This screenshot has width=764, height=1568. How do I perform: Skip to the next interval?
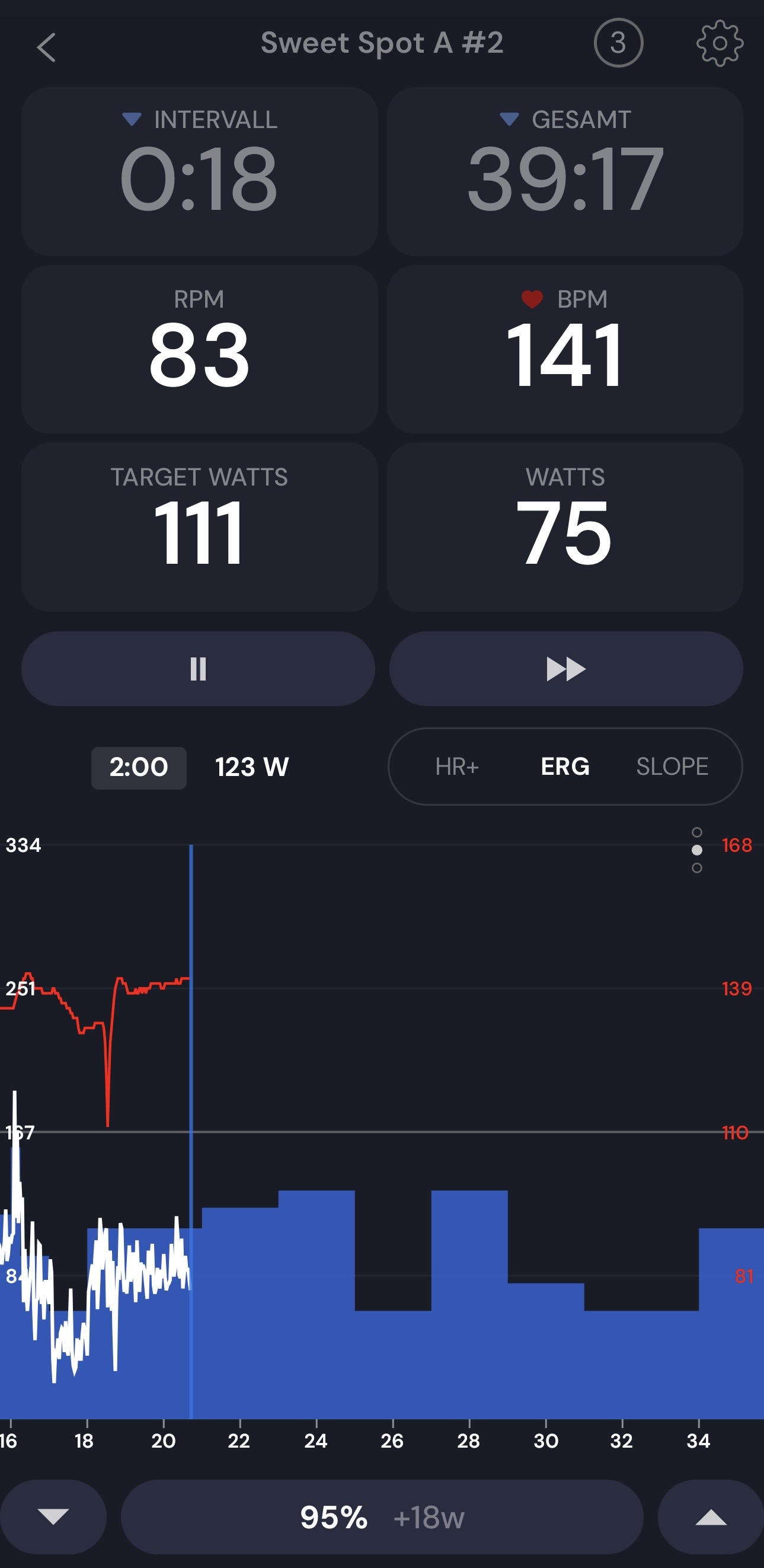point(565,669)
